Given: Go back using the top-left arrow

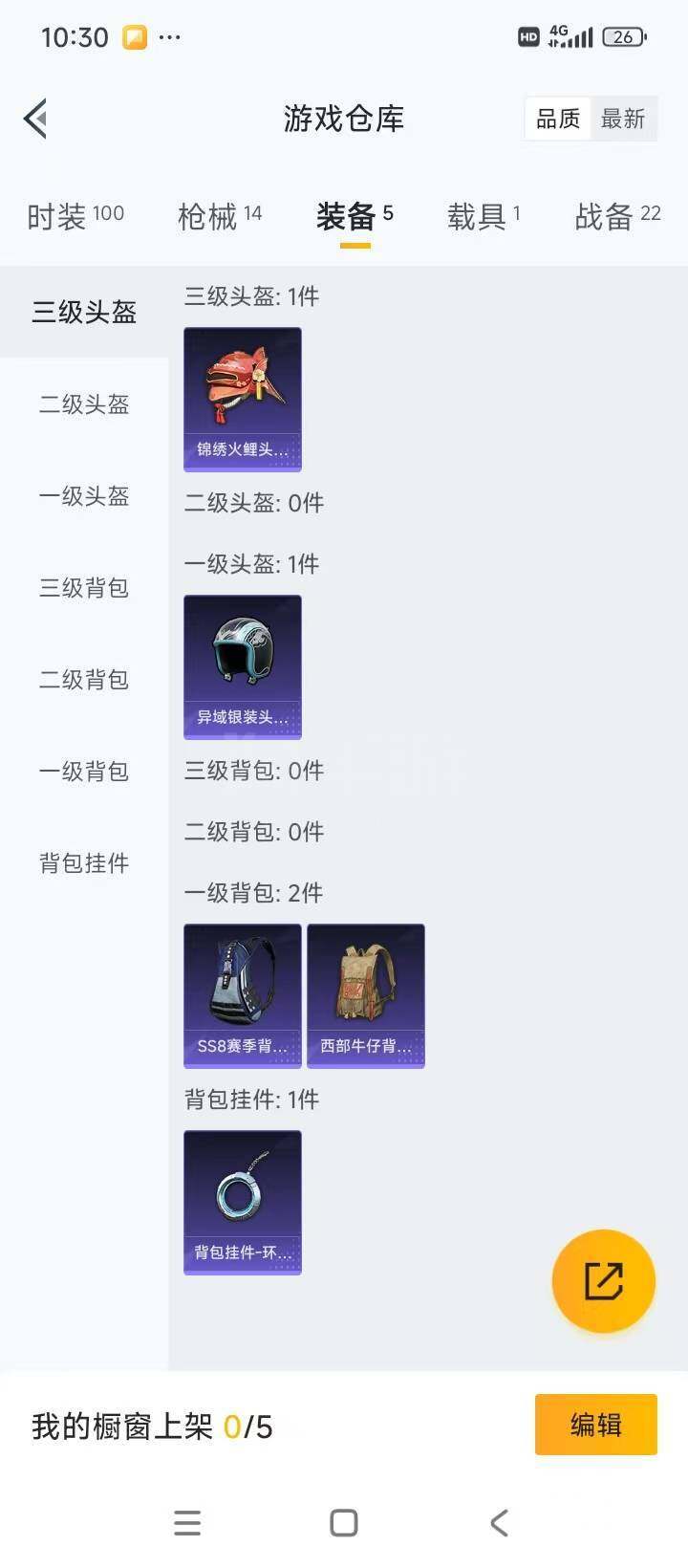Looking at the screenshot, I should coord(35,120).
